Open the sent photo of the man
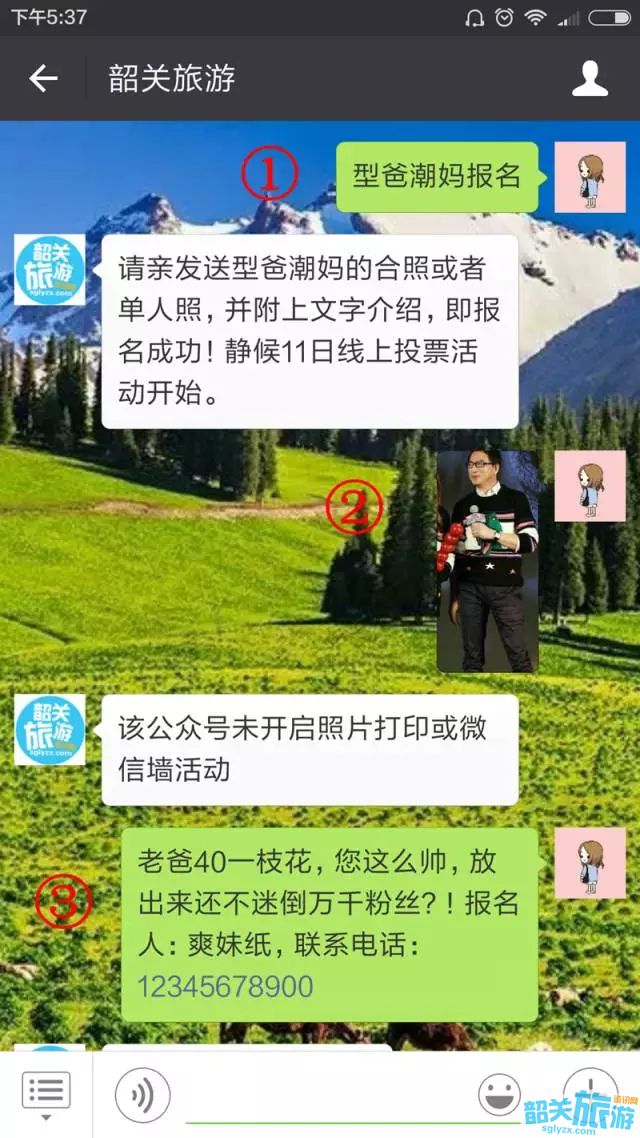Image resolution: width=640 pixels, height=1138 pixels. coord(488,561)
